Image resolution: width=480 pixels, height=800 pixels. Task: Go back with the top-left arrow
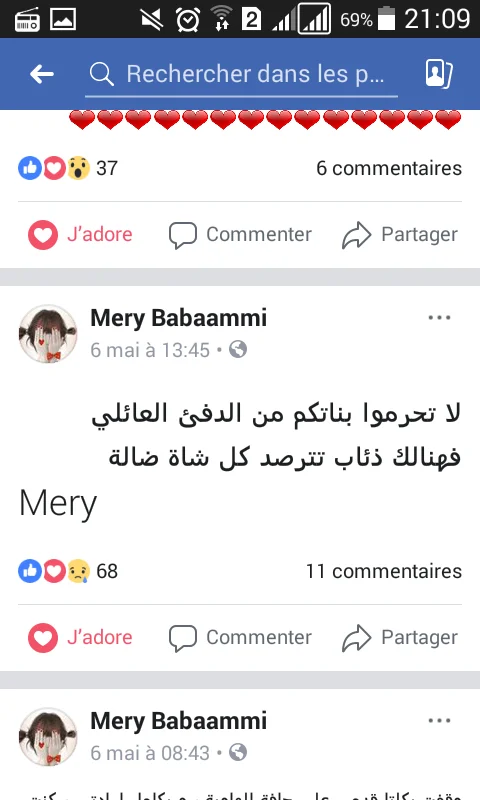tap(42, 74)
